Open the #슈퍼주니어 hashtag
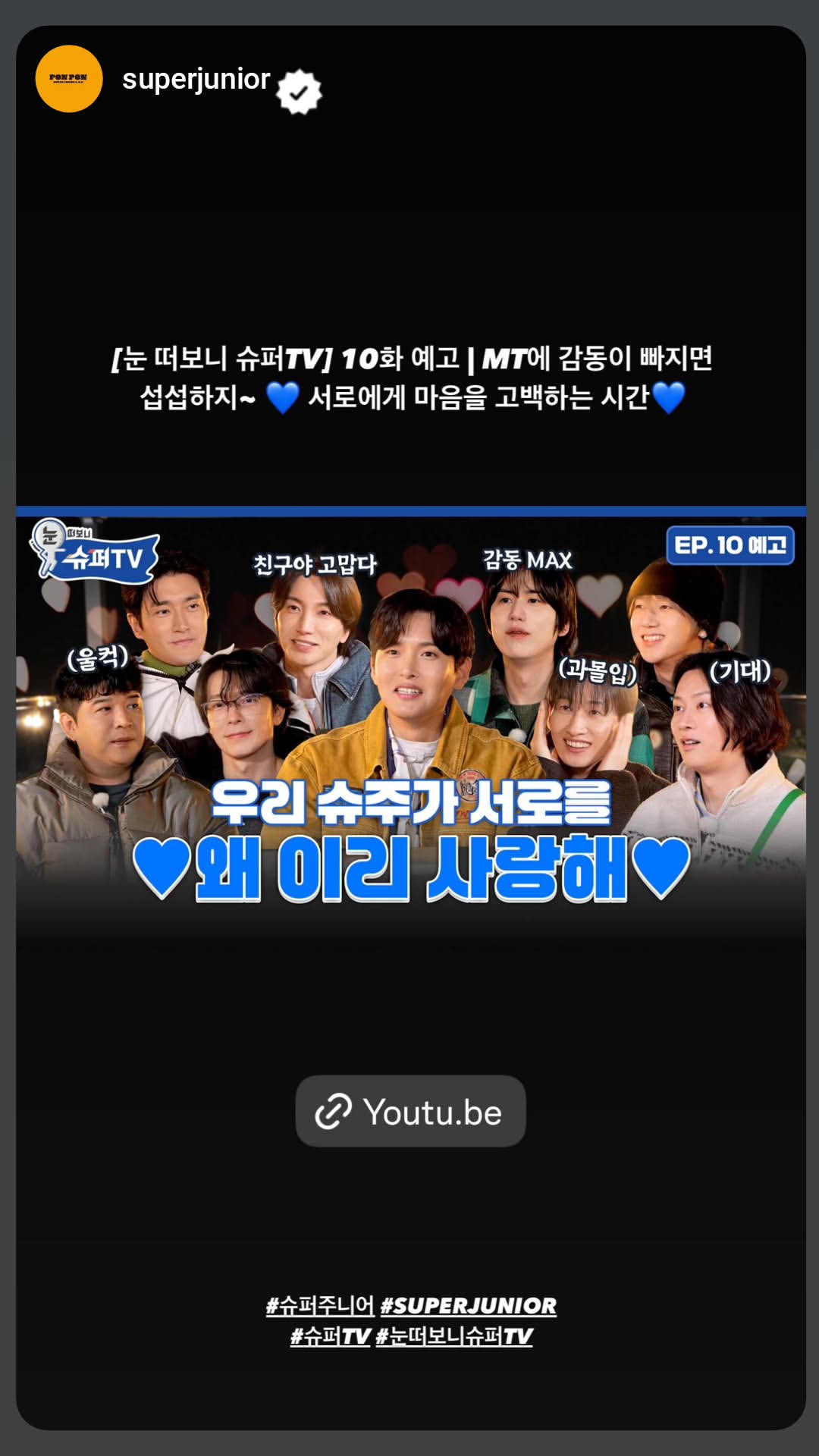The image size is (819, 1456). [320, 1305]
